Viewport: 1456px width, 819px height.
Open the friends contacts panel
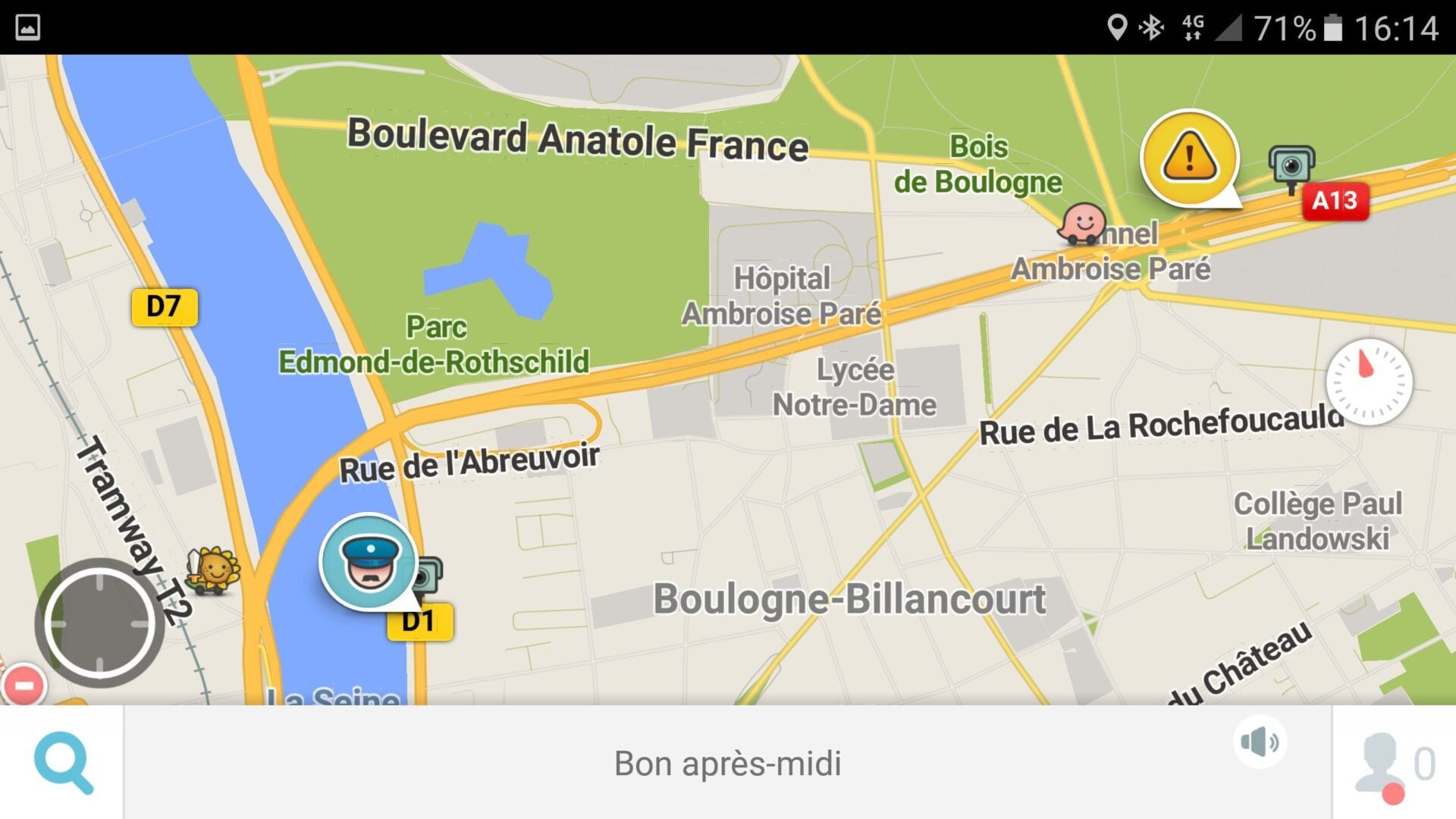[1394, 763]
